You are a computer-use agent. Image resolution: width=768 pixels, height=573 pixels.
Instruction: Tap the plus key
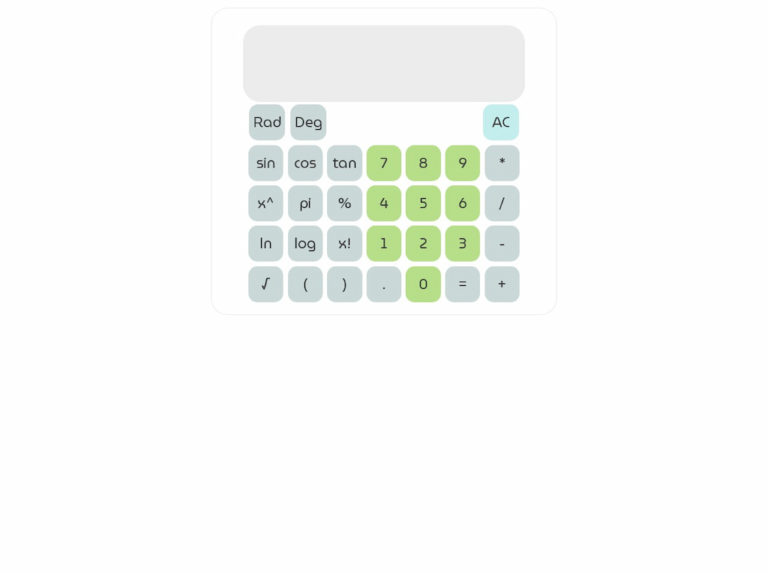click(x=502, y=284)
